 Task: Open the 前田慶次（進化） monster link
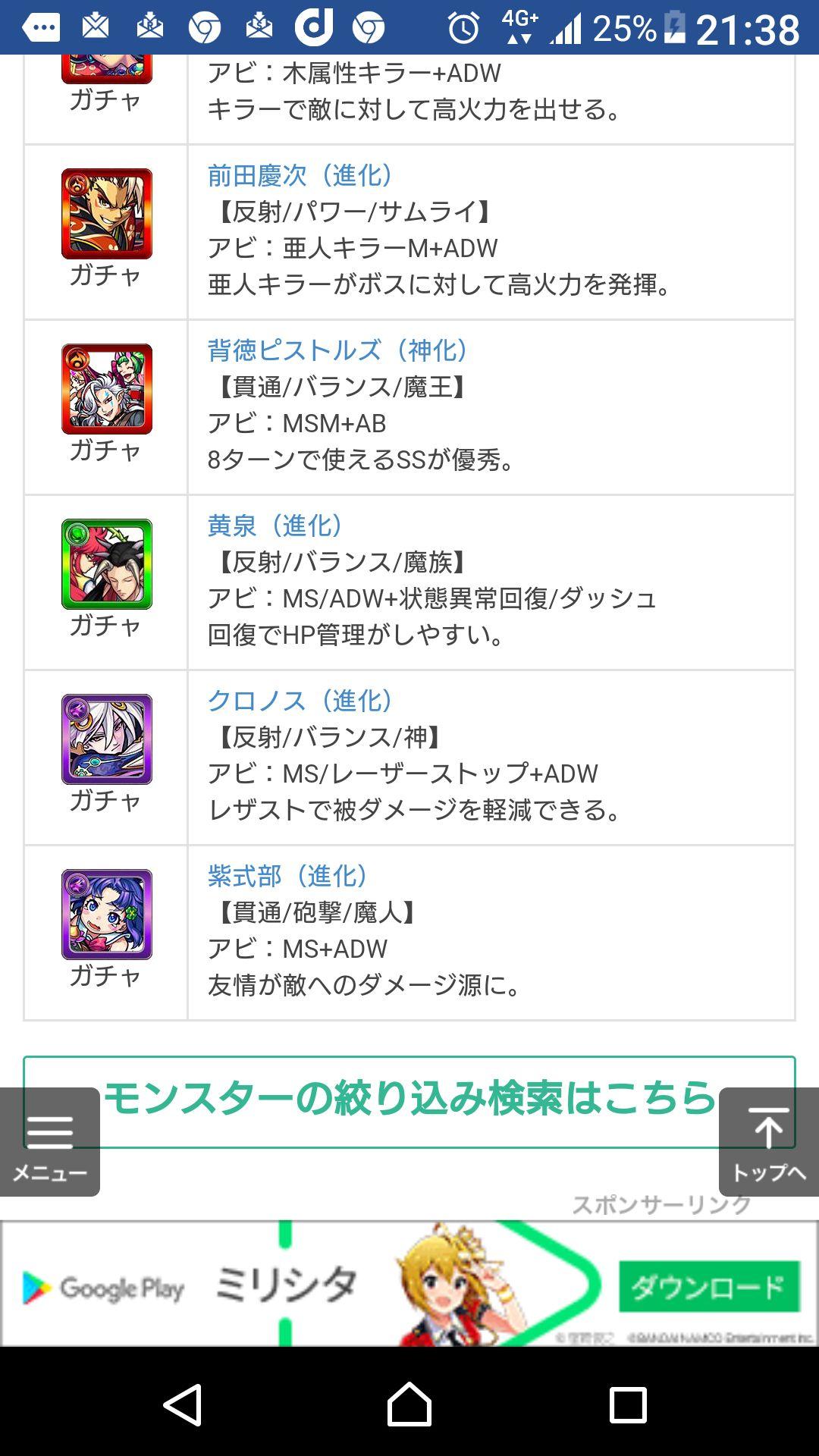(x=300, y=176)
